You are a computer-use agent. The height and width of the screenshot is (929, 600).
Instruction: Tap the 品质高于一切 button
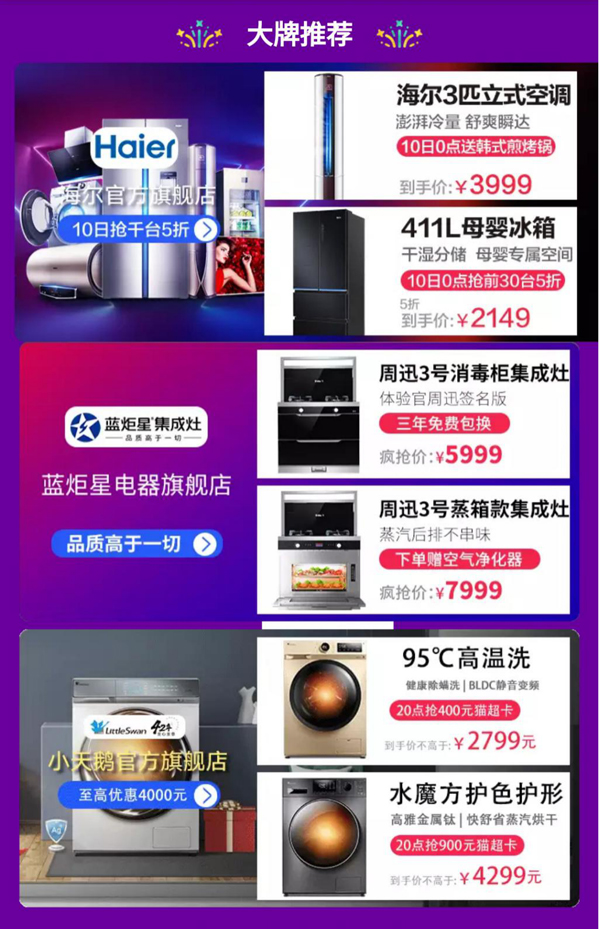[x=137, y=544]
